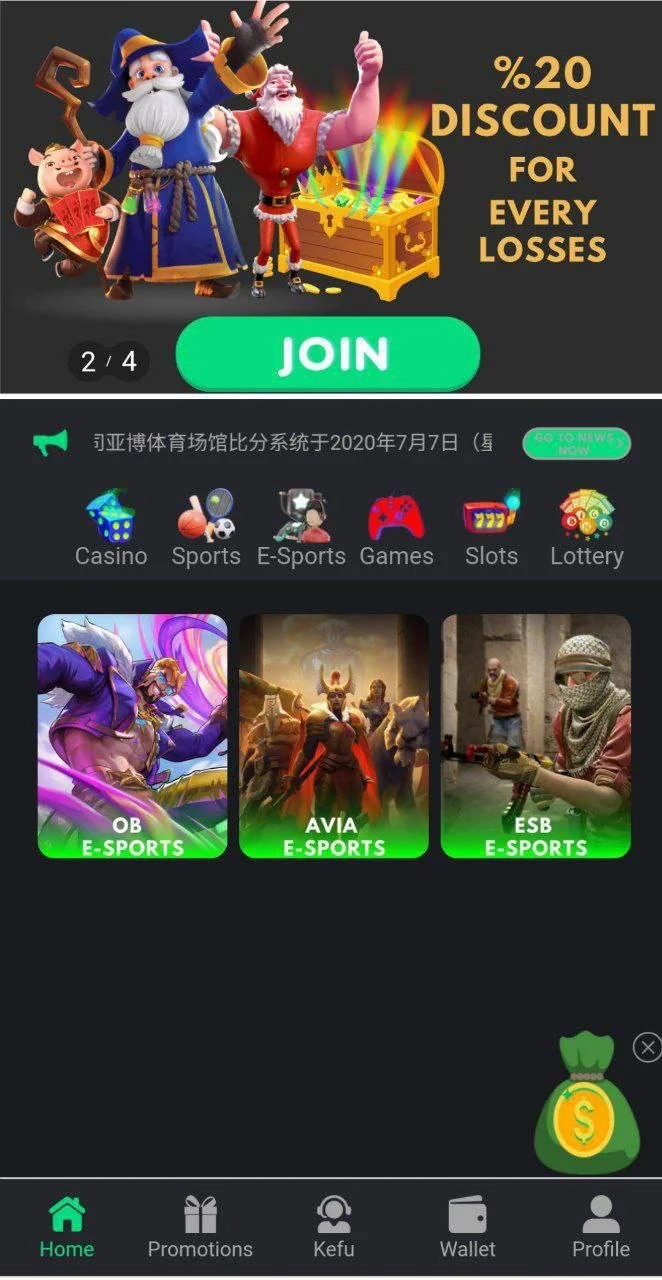
Task: Switch to the Profile tab
Action: coord(600,1228)
